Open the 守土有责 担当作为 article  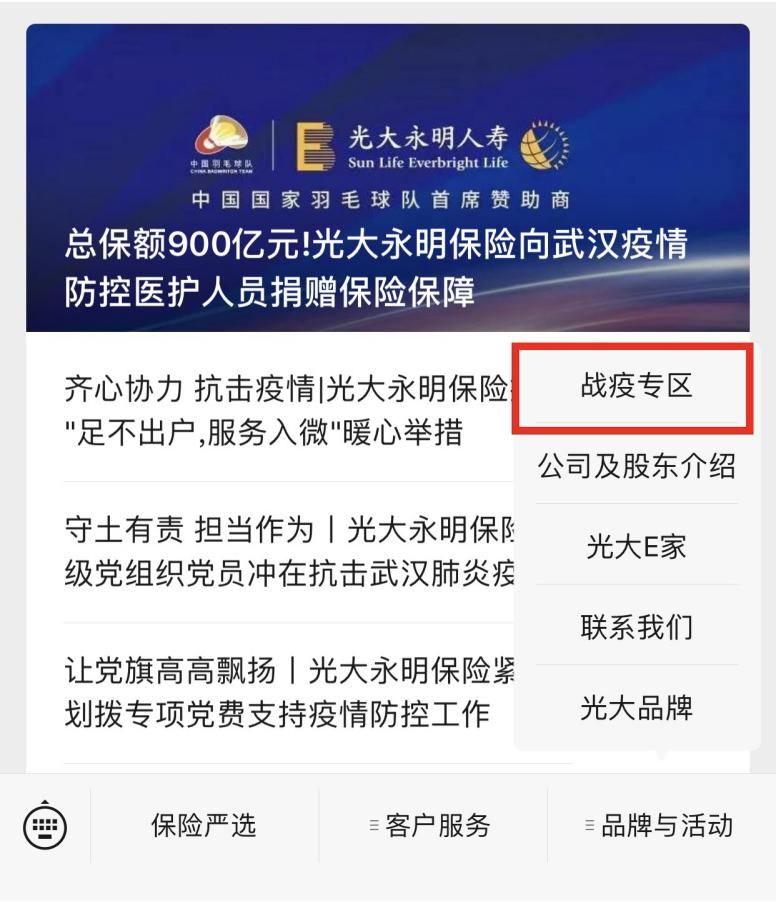280,551
